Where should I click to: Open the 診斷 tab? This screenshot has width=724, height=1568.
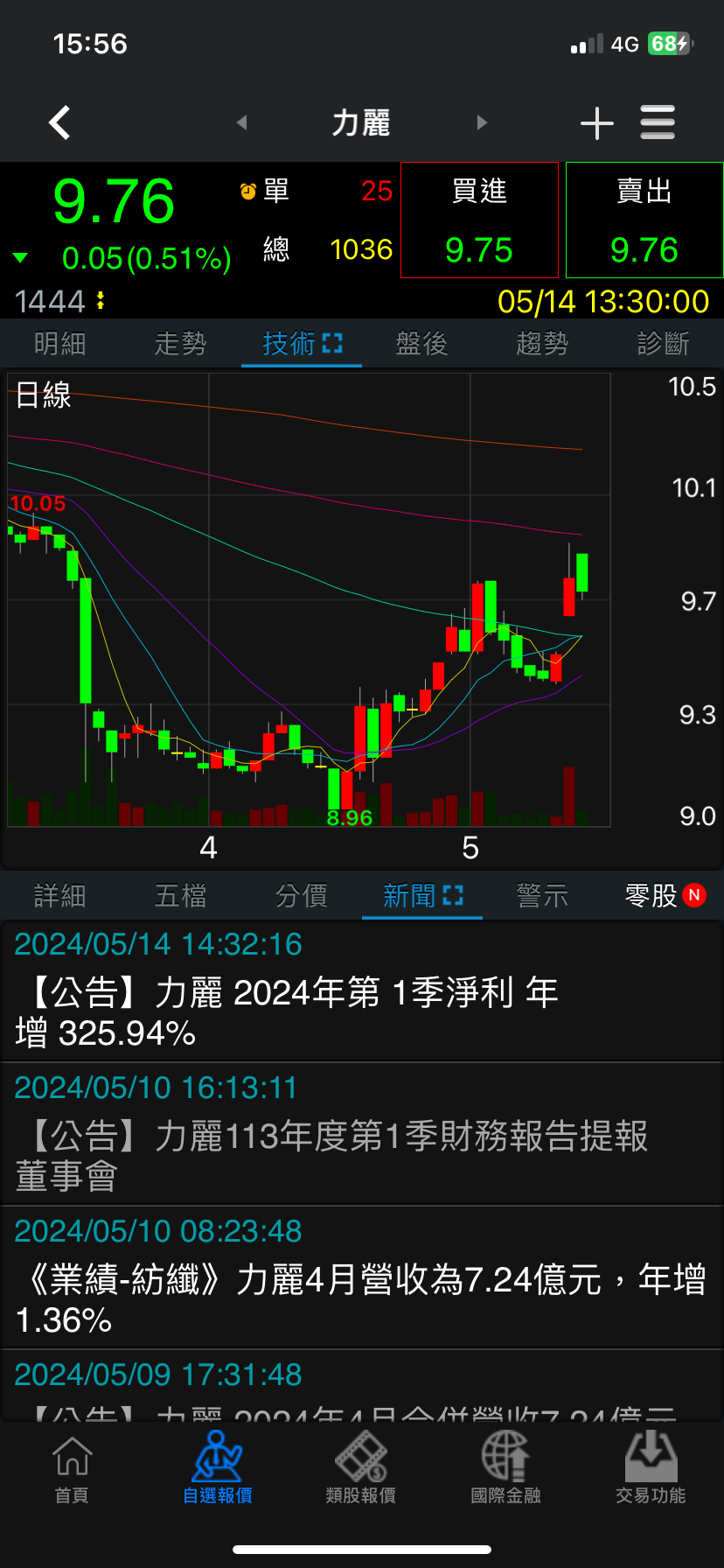point(663,344)
